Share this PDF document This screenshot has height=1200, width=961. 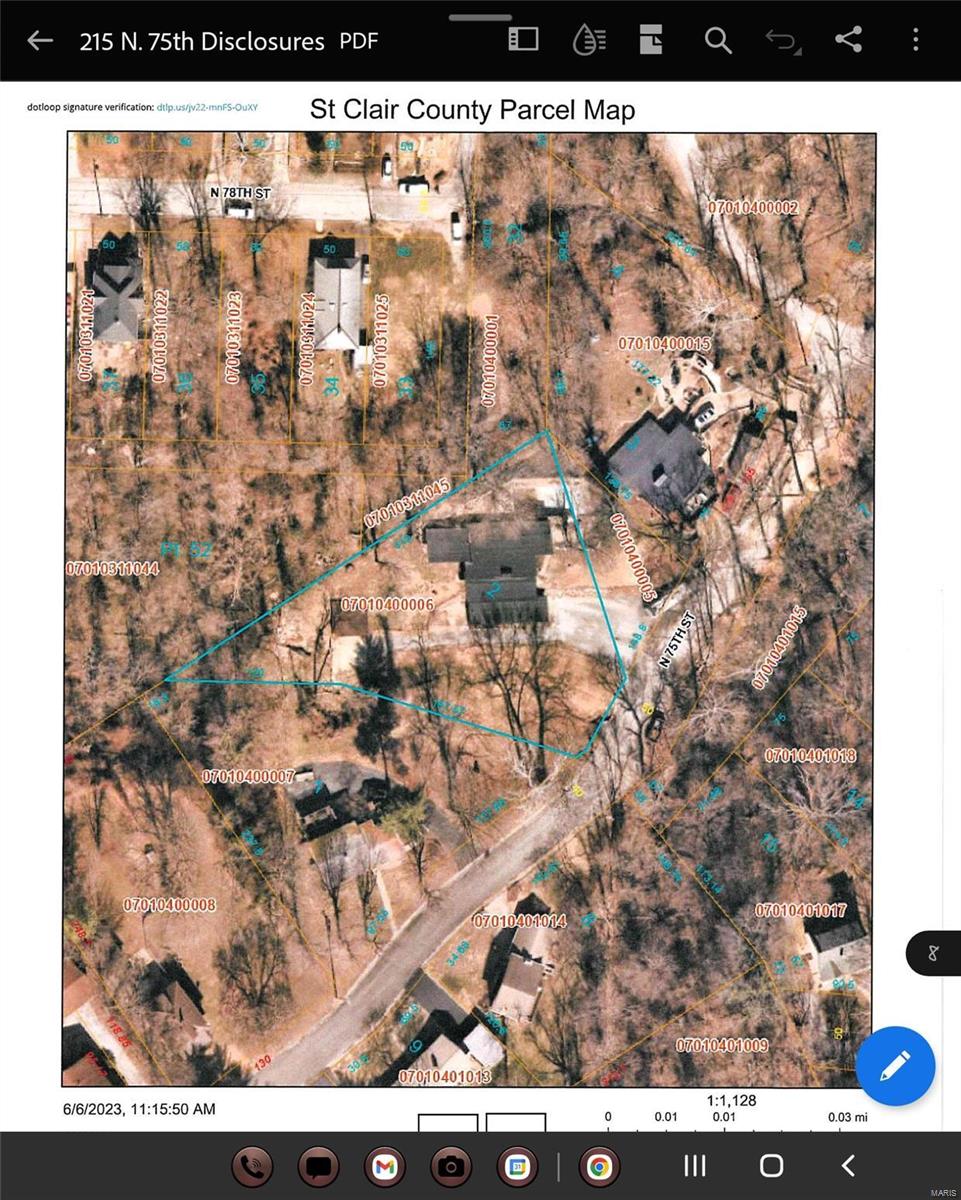coord(849,40)
